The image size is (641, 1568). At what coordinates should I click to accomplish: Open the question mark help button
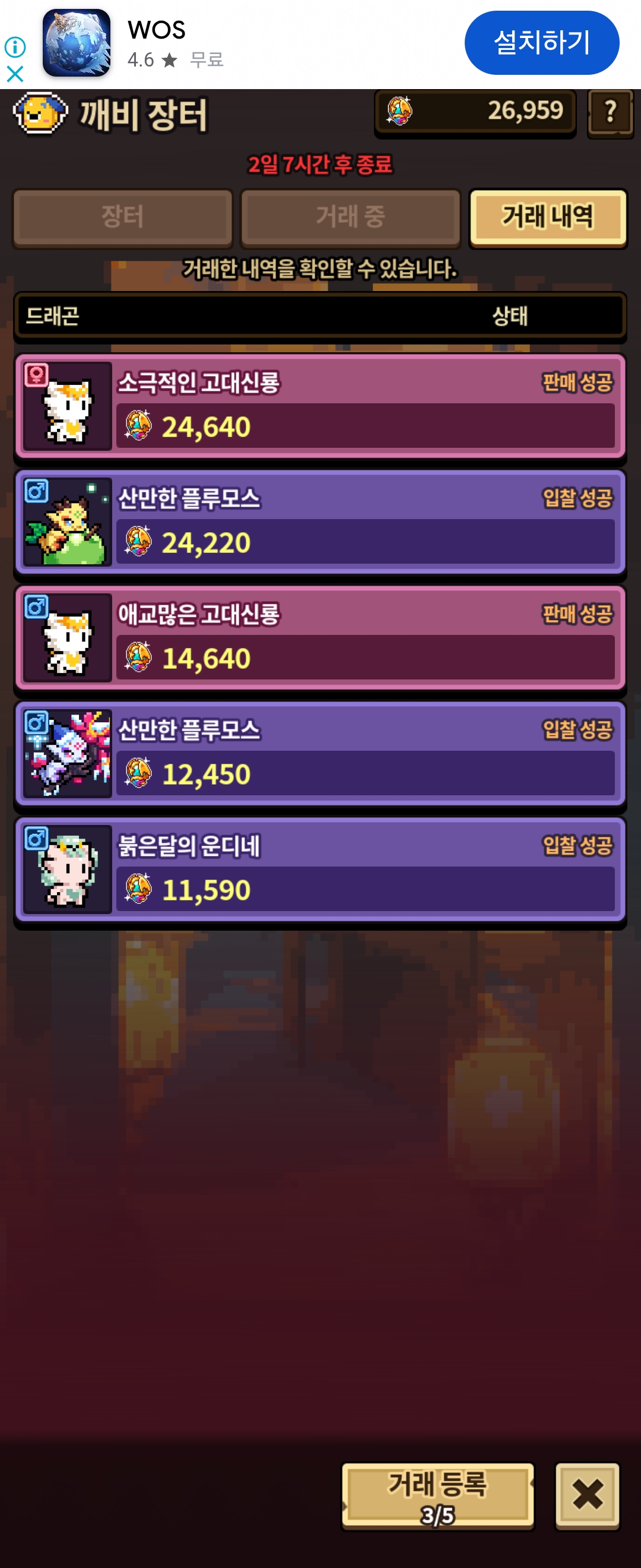(610, 113)
